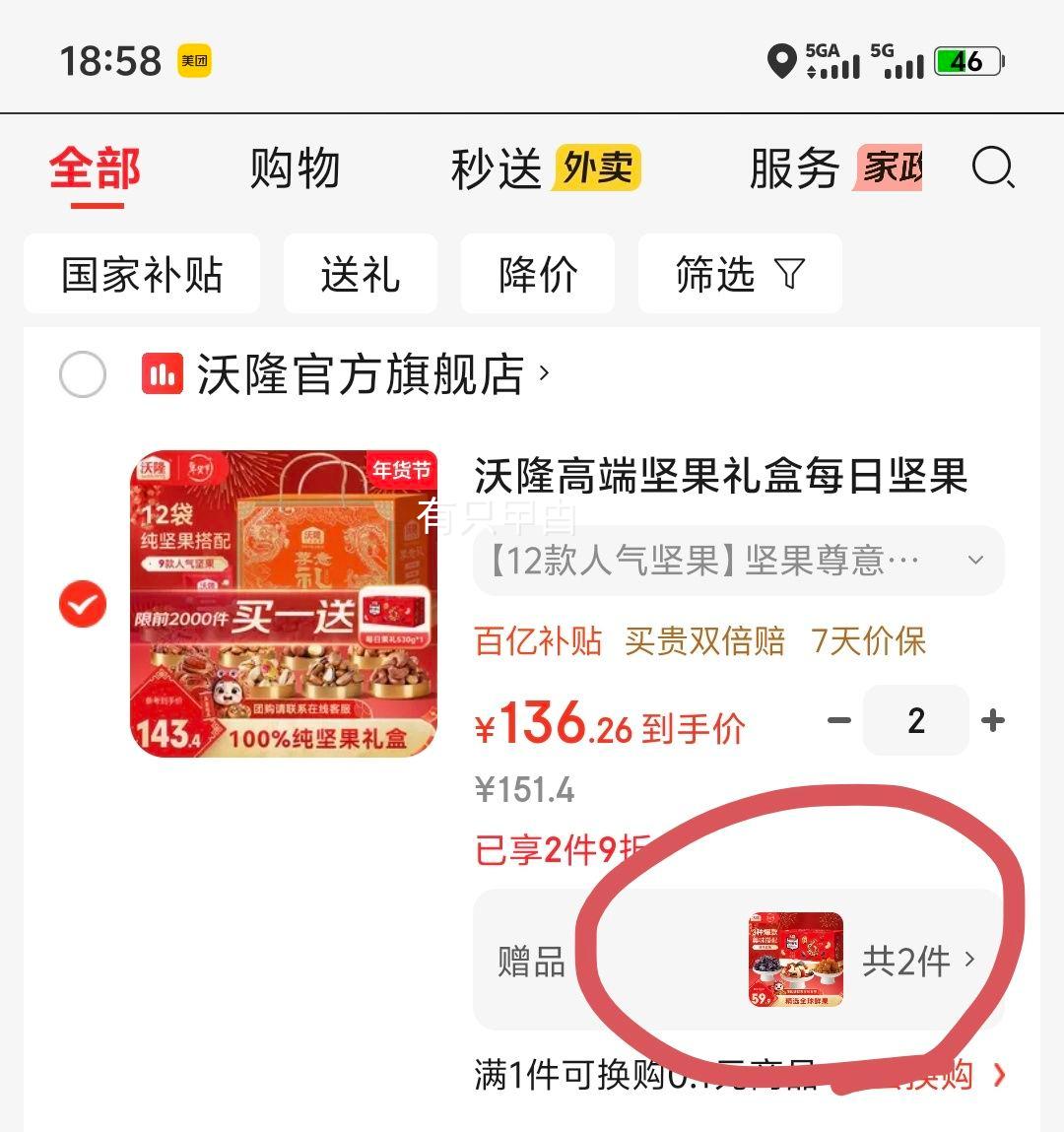Open the nut gift box product image
The image size is (1064, 1132).
284,605
